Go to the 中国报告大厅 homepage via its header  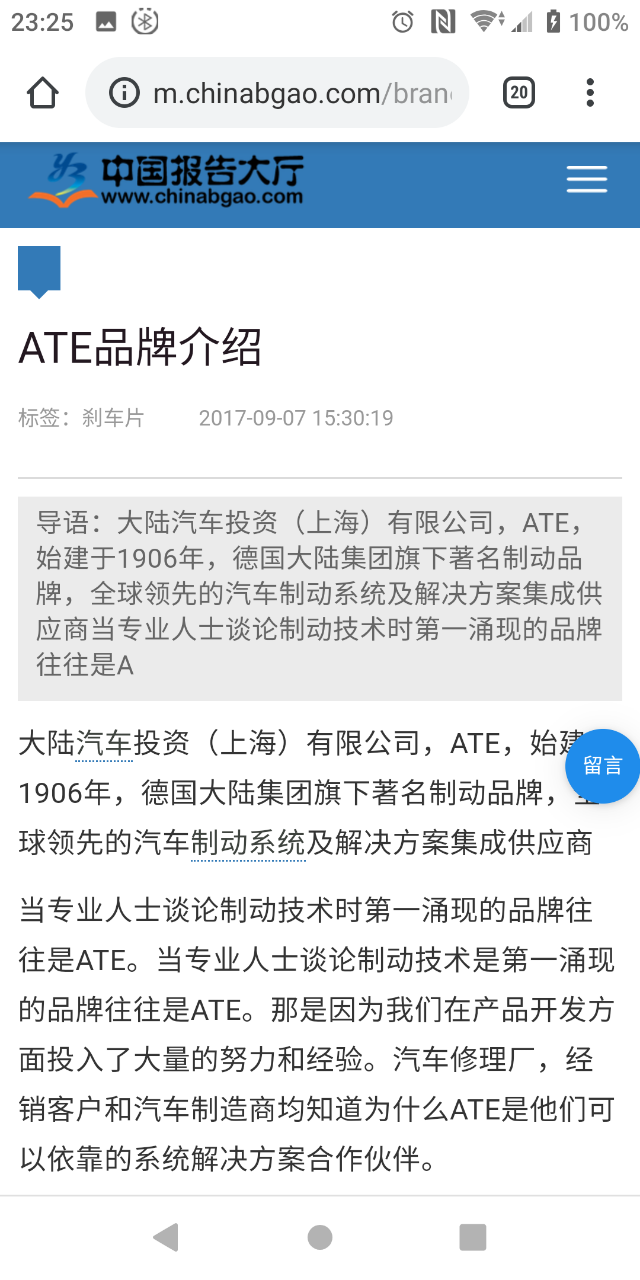pos(167,181)
